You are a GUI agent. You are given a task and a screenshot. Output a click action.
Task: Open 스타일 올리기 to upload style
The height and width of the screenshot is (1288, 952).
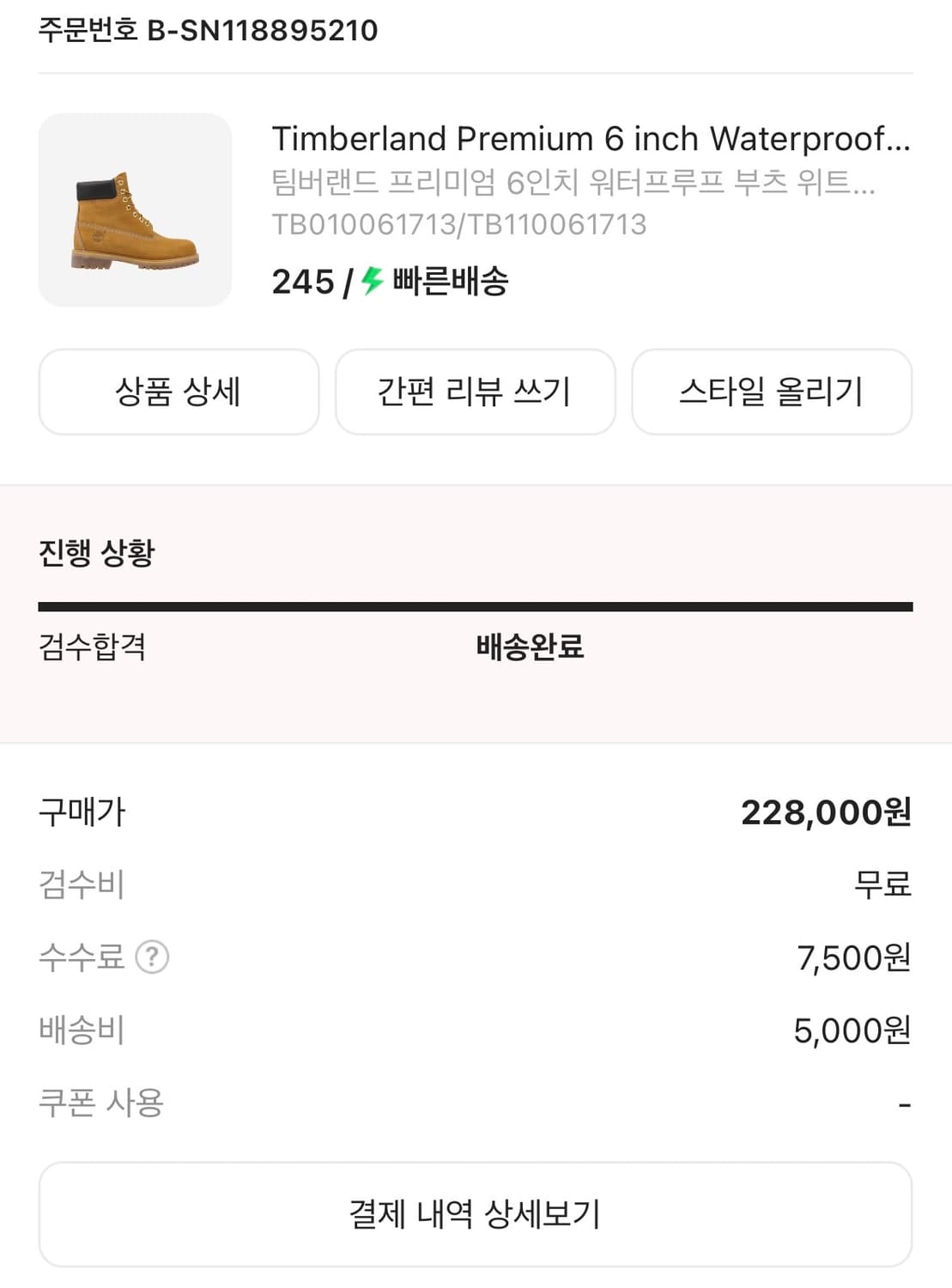(771, 392)
